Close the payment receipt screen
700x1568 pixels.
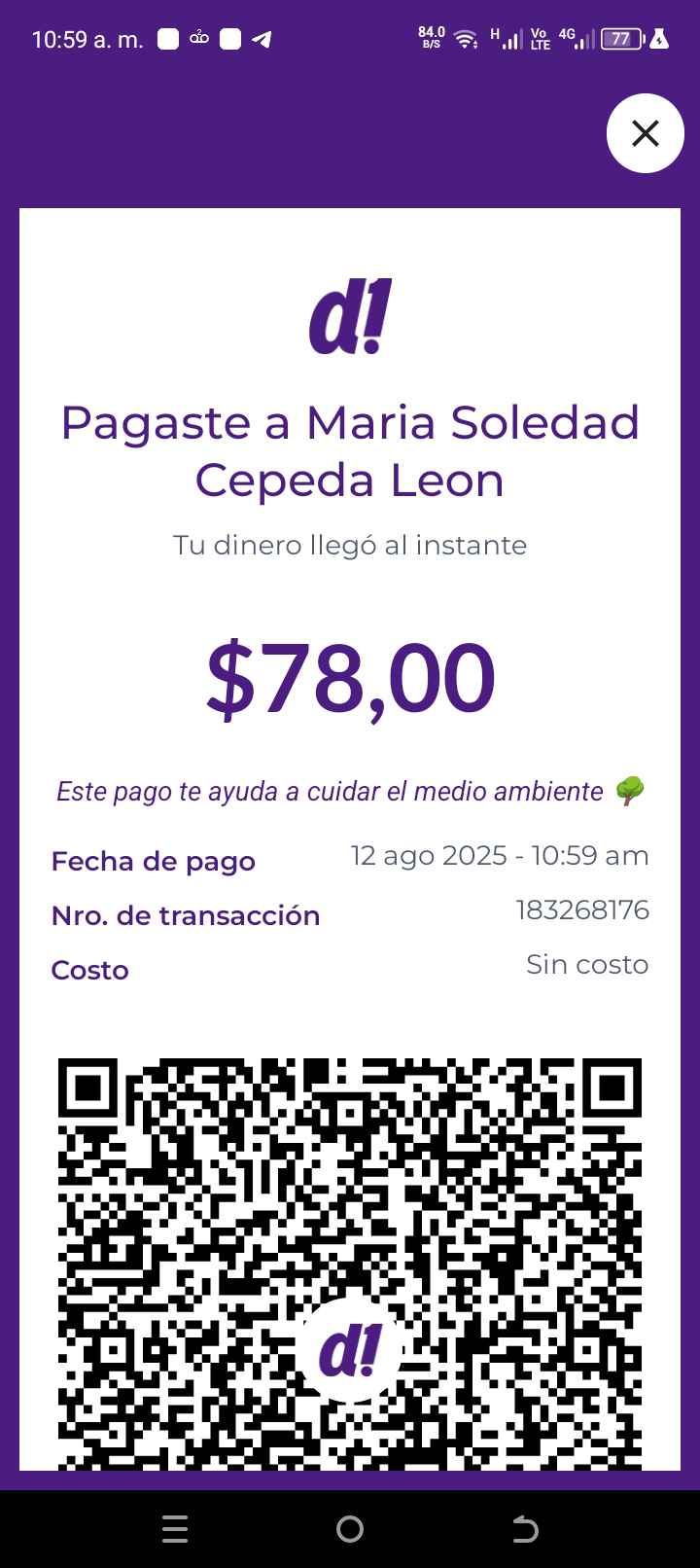pyautogui.click(x=646, y=133)
